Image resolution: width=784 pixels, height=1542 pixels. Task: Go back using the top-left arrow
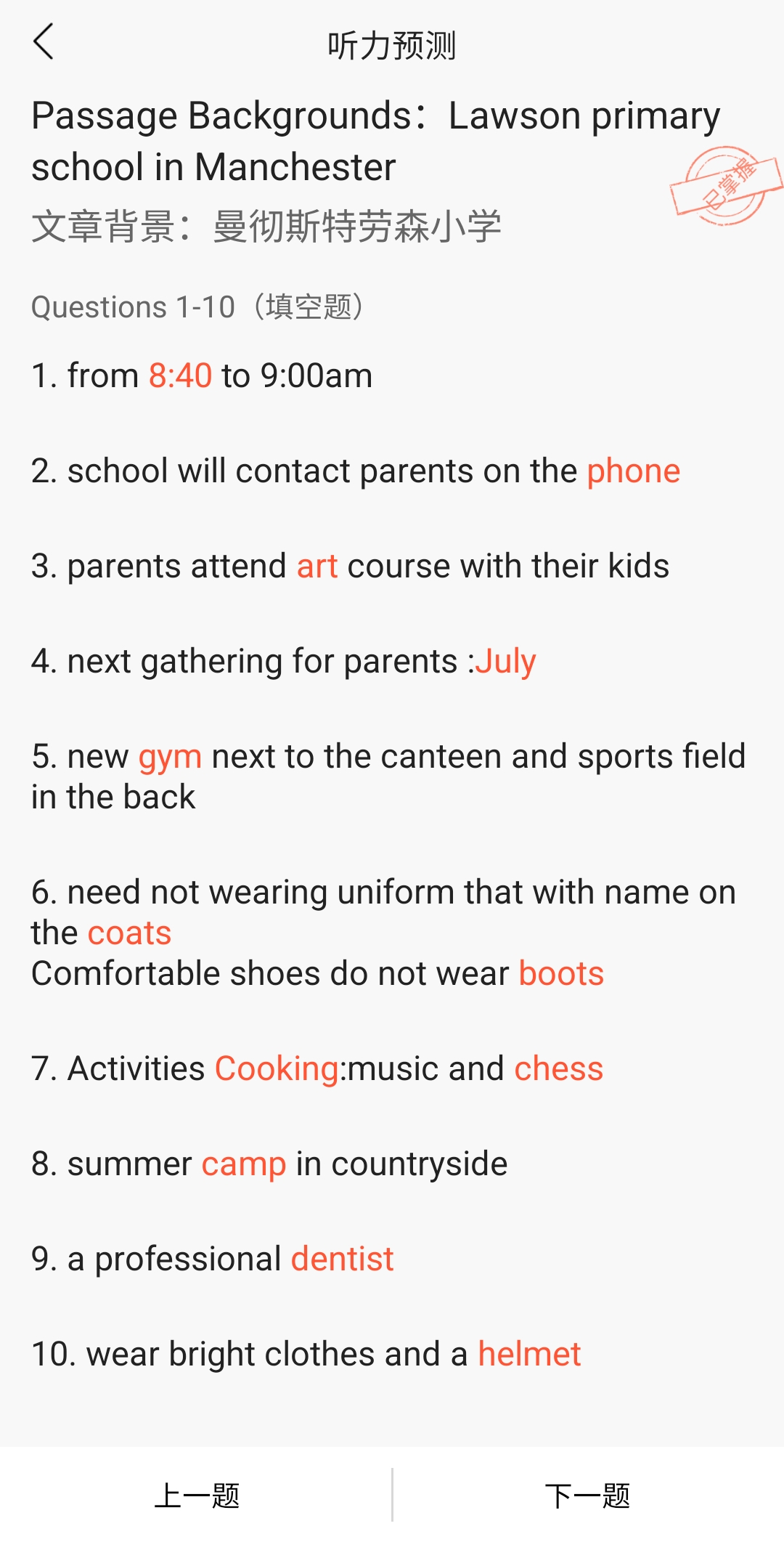pyautogui.click(x=44, y=41)
